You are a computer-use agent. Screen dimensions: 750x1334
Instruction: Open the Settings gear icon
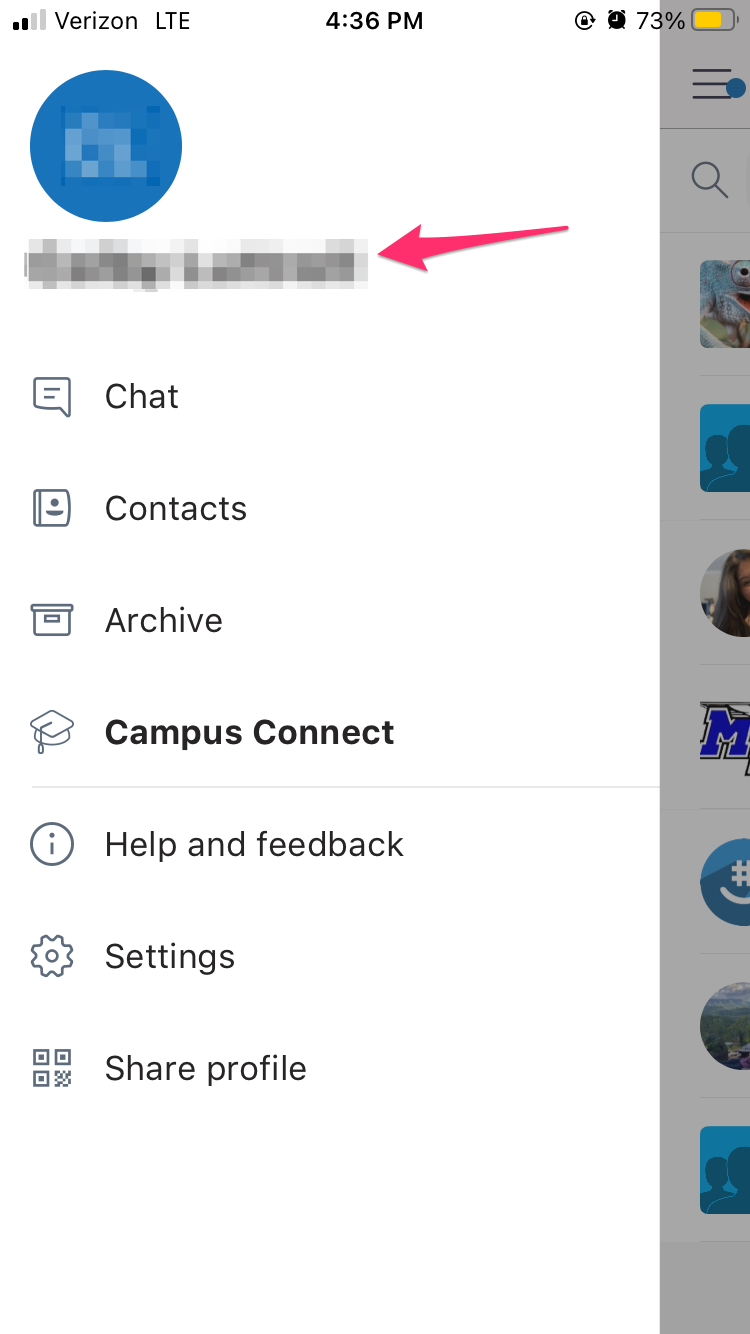(x=52, y=956)
